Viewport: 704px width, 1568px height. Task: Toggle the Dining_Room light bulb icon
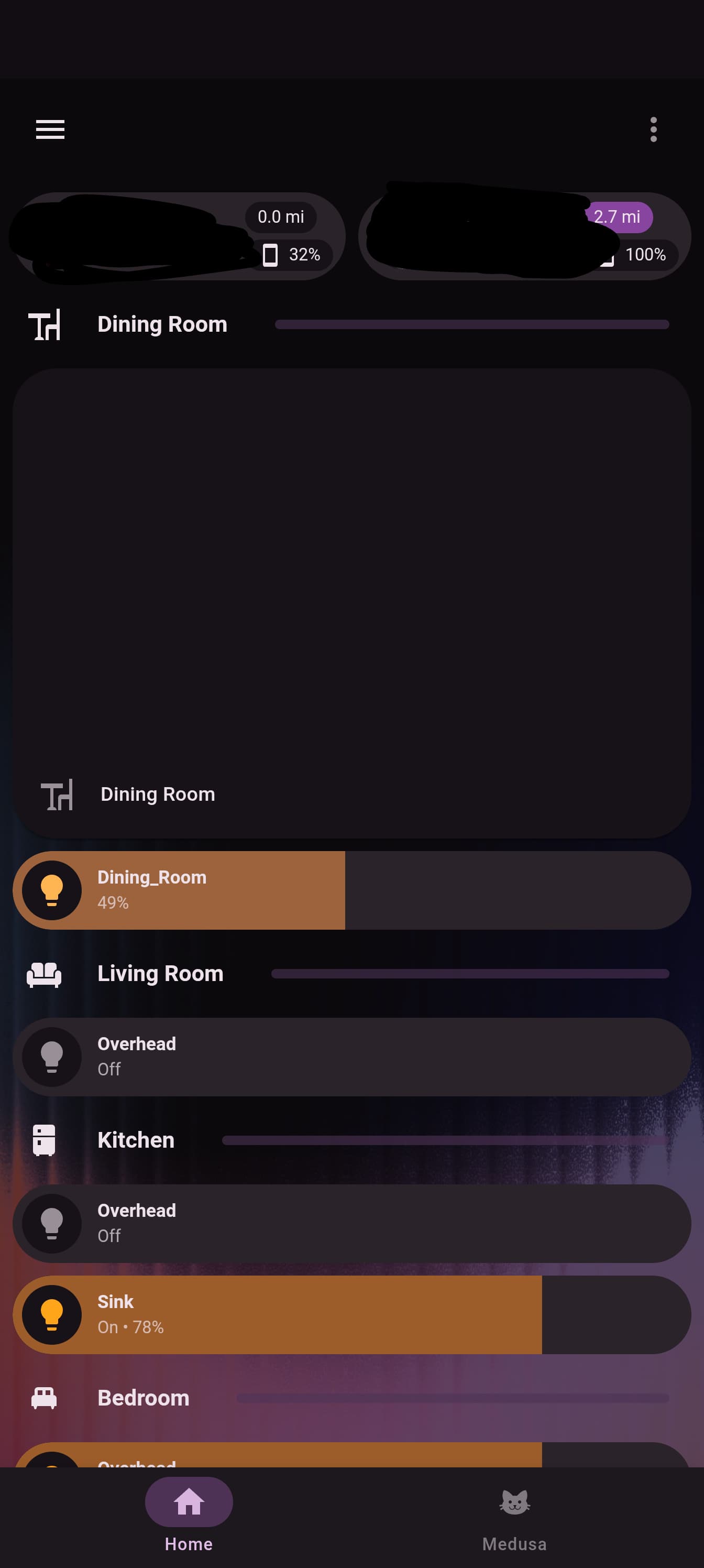click(52, 890)
